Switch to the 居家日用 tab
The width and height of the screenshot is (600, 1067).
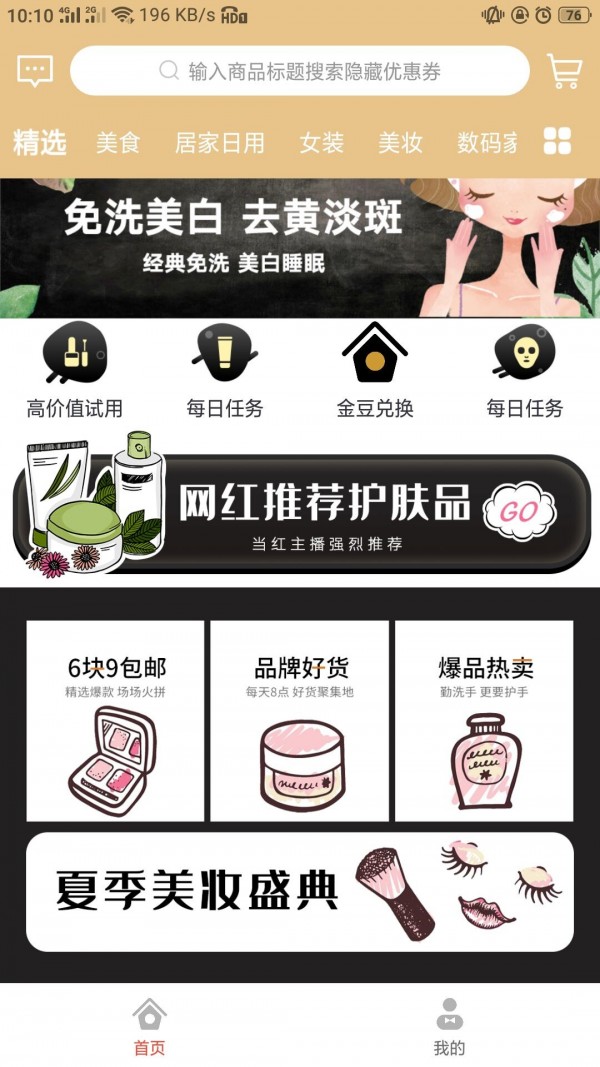pyautogui.click(x=220, y=143)
